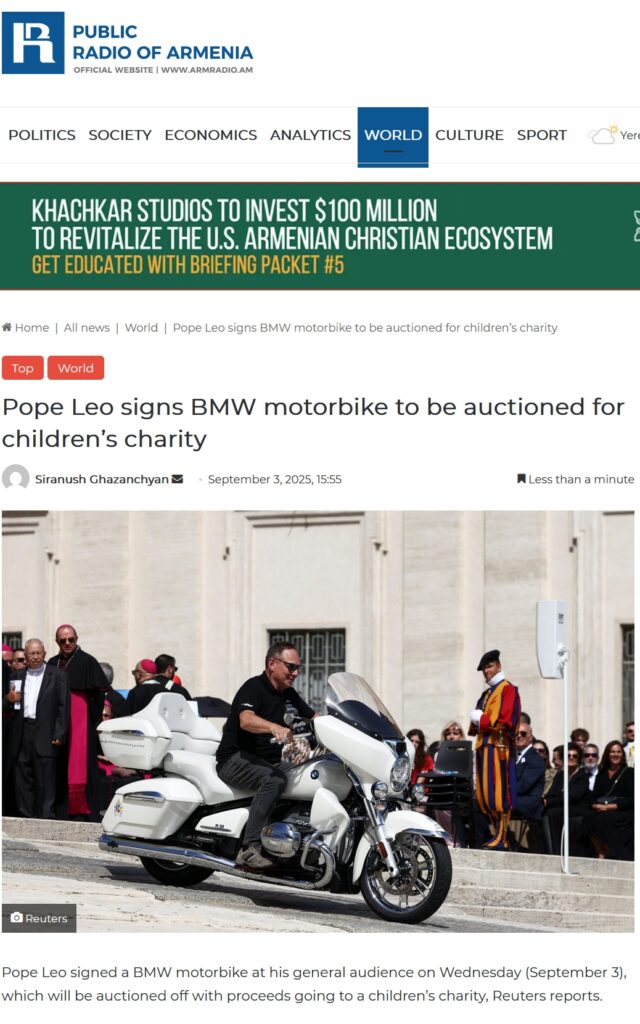The width and height of the screenshot is (640, 1024).
Task: View author Siranush Ghazanchyan's profile
Action: pos(102,479)
